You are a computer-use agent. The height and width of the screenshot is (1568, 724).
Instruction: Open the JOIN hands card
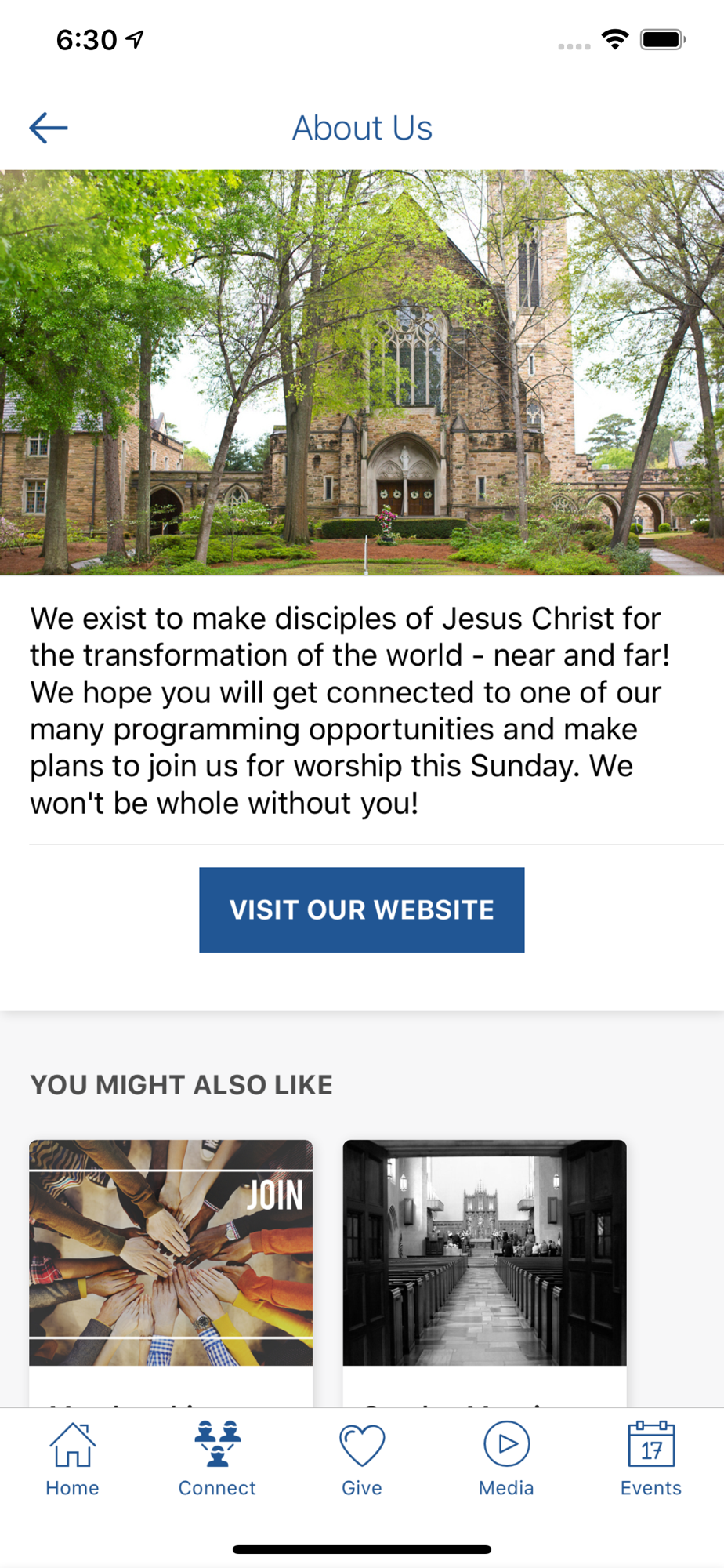pos(171,1253)
